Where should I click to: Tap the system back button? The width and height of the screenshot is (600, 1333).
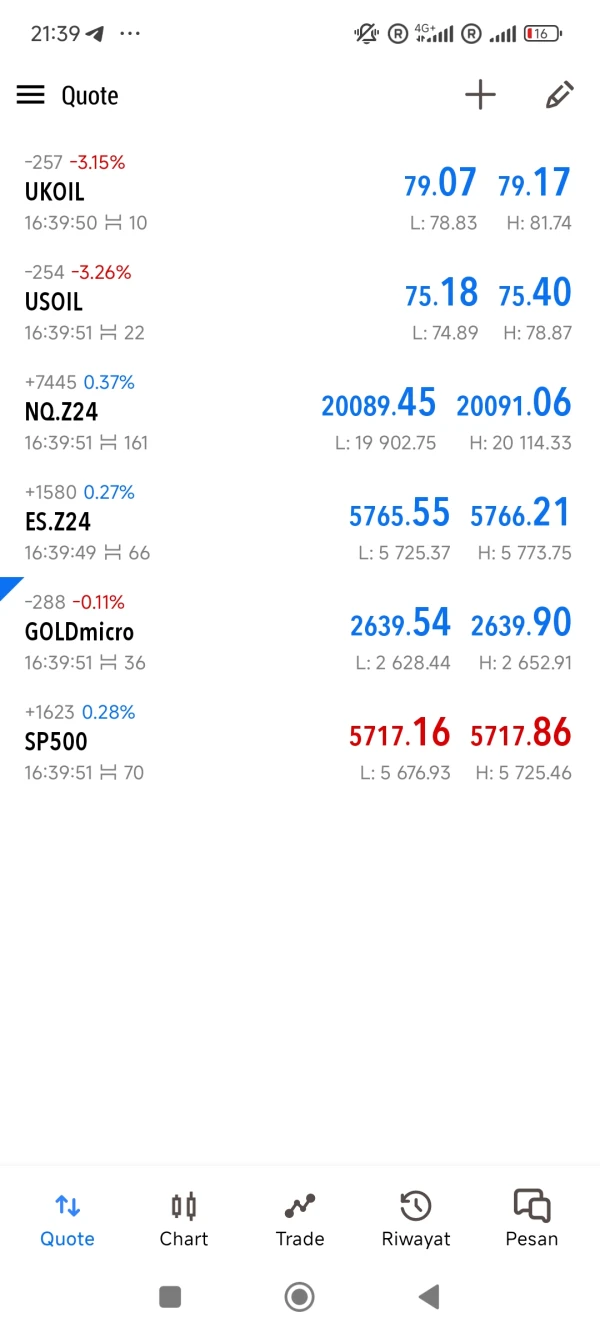point(429,1297)
